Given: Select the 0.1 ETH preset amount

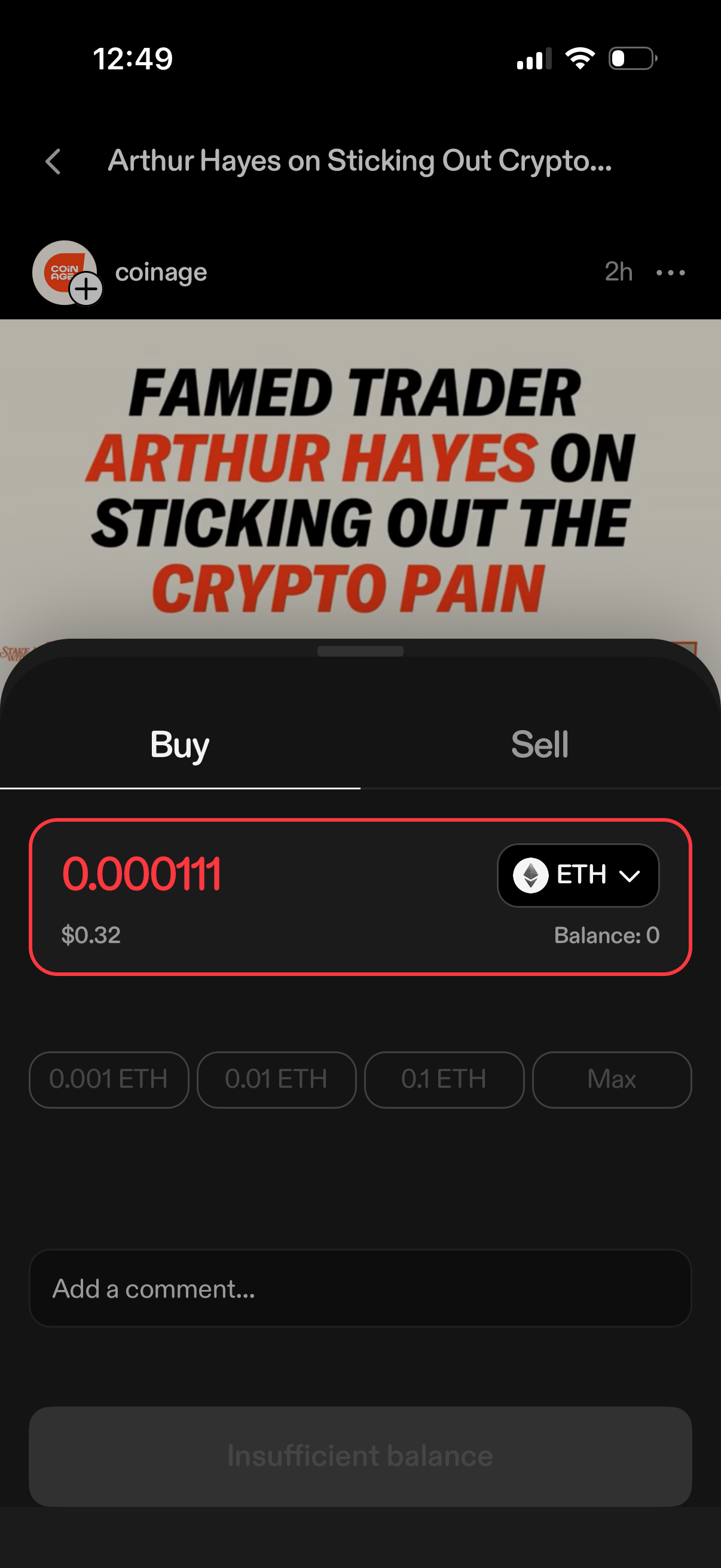Looking at the screenshot, I should [444, 1079].
